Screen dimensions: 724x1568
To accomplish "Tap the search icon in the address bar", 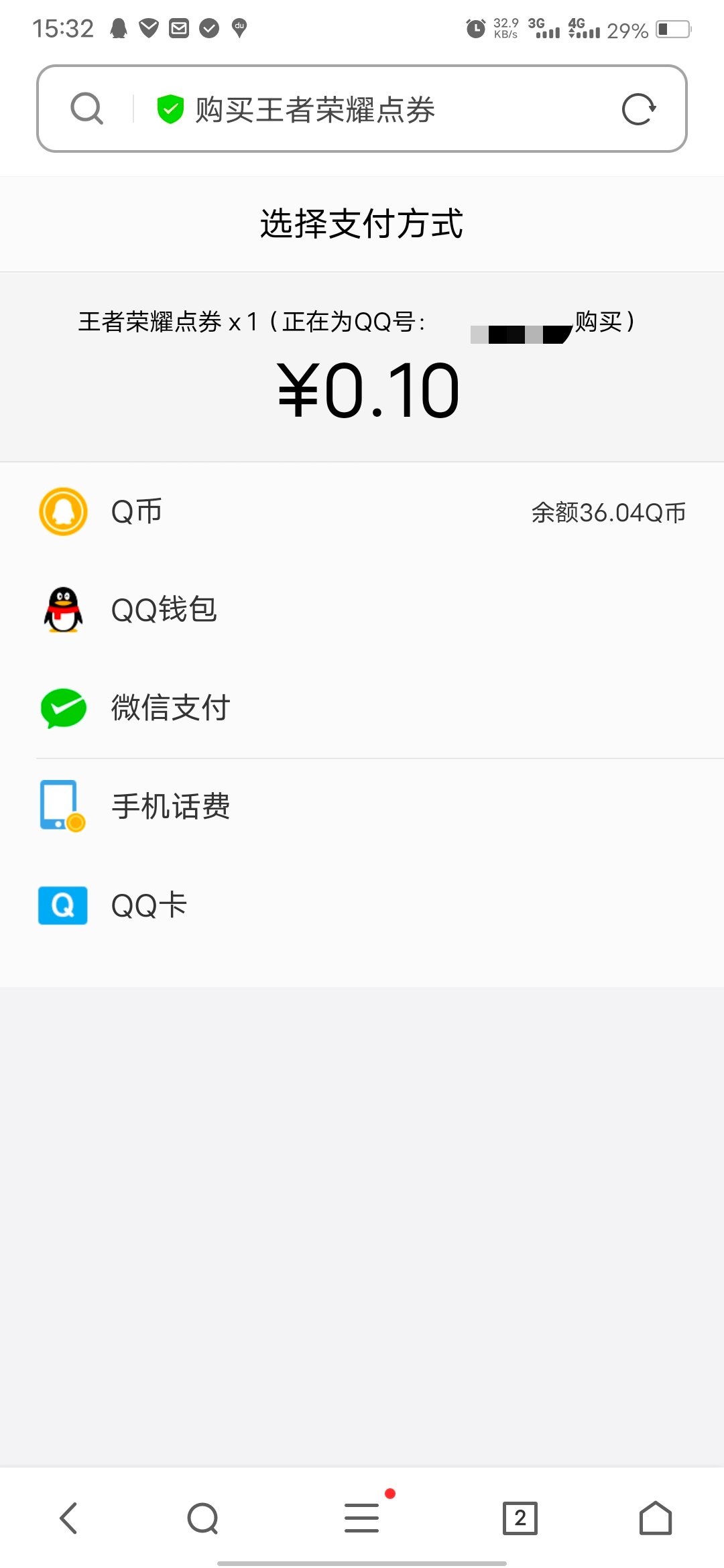I will pyautogui.click(x=86, y=109).
